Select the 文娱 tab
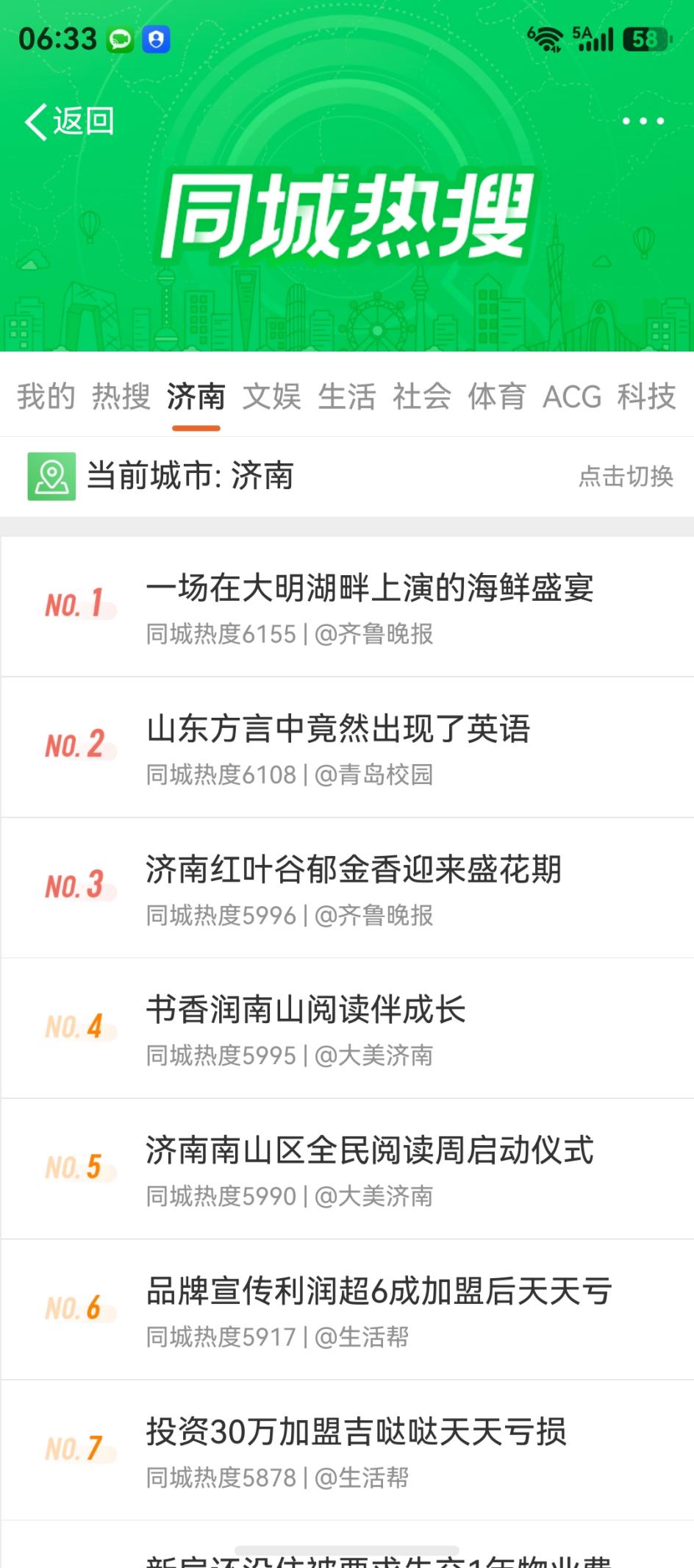The width and height of the screenshot is (694, 1568). point(271,396)
